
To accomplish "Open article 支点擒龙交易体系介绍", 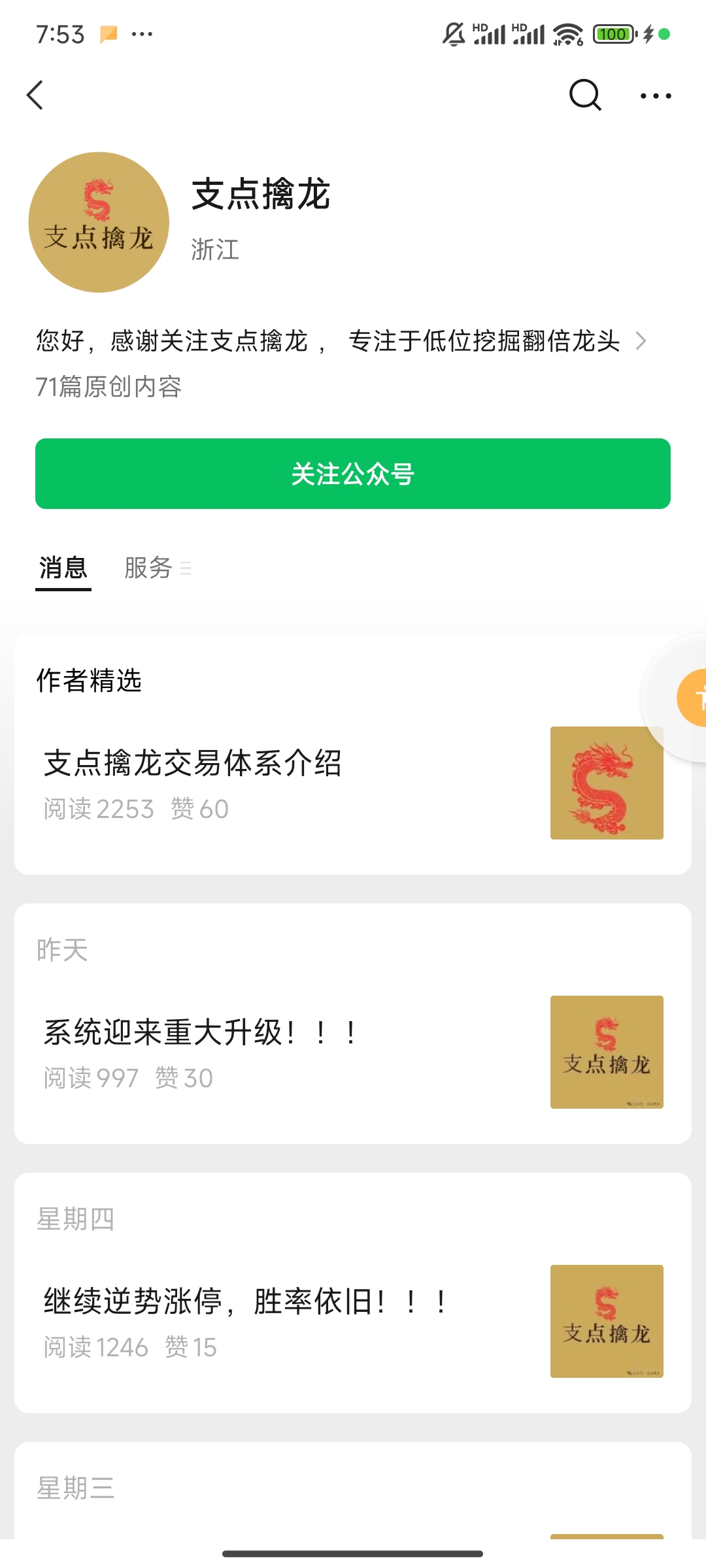I will pyautogui.click(x=193, y=763).
